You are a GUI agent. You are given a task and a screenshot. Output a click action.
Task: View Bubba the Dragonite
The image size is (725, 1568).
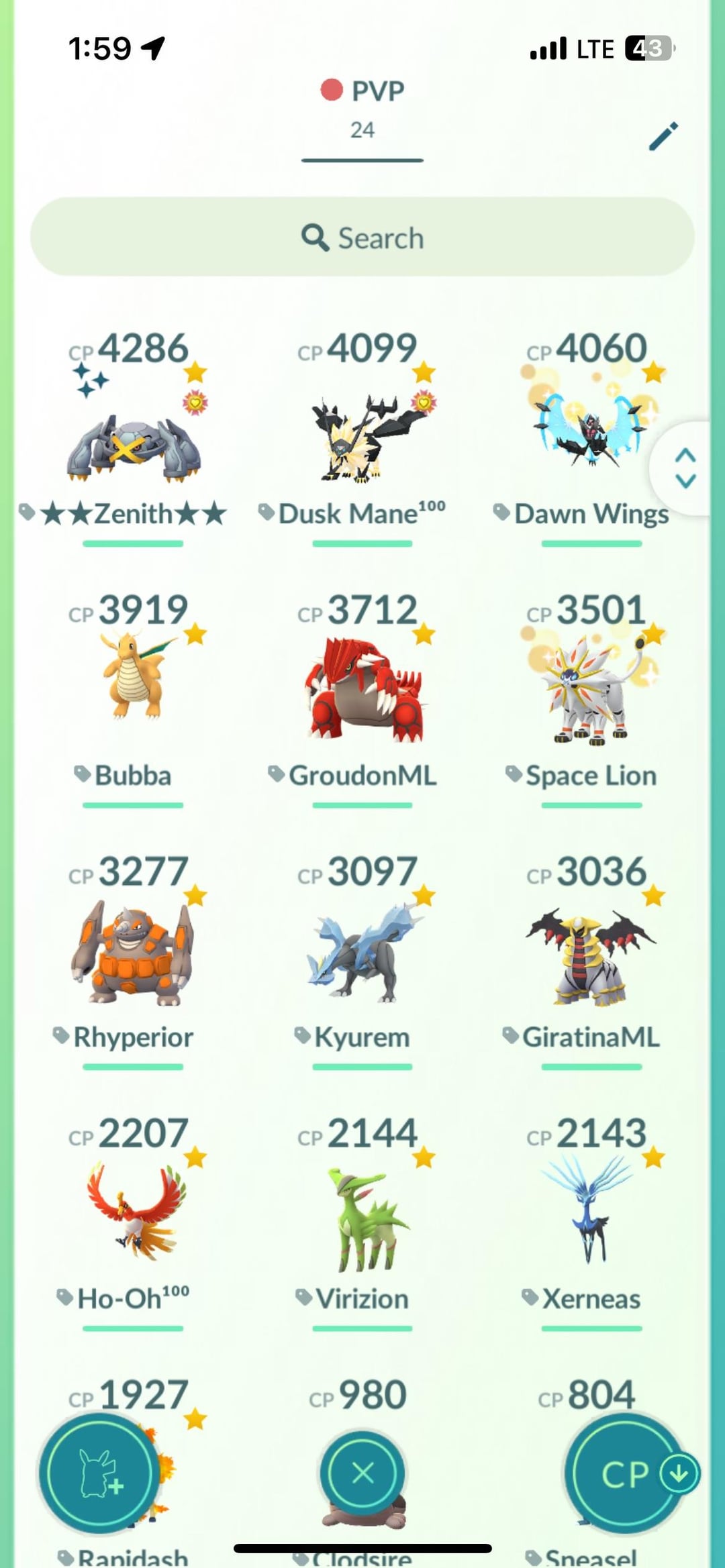coord(133,678)
